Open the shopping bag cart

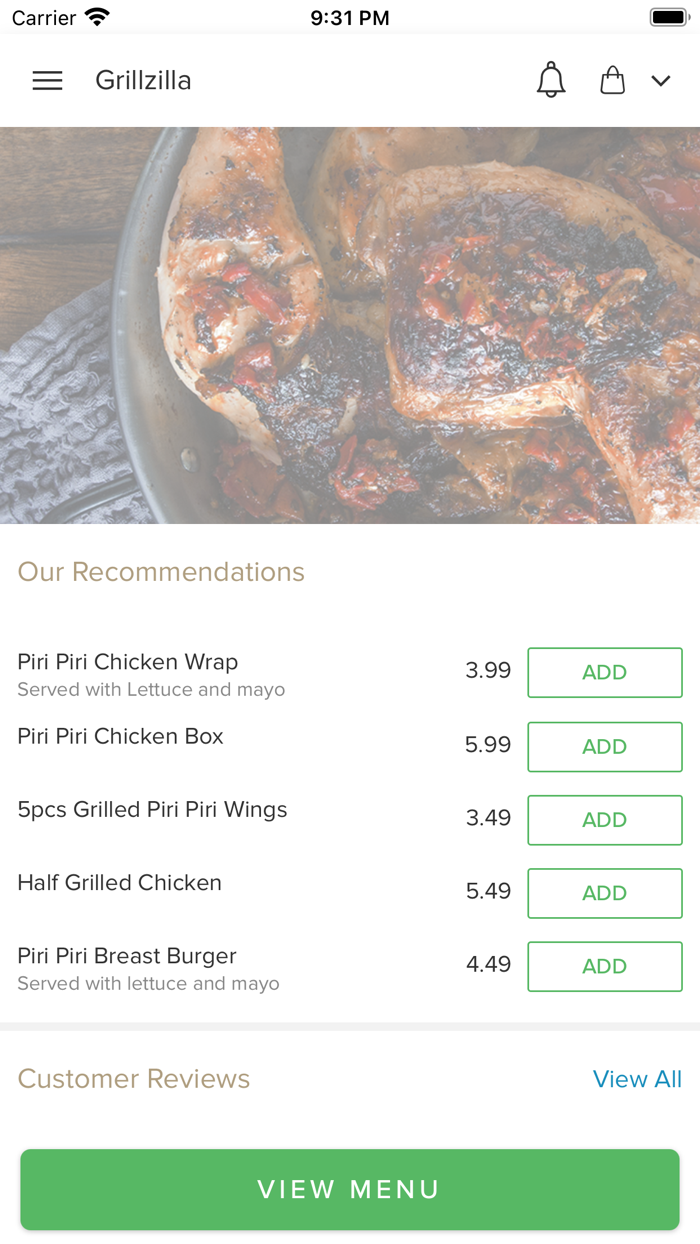612,80
